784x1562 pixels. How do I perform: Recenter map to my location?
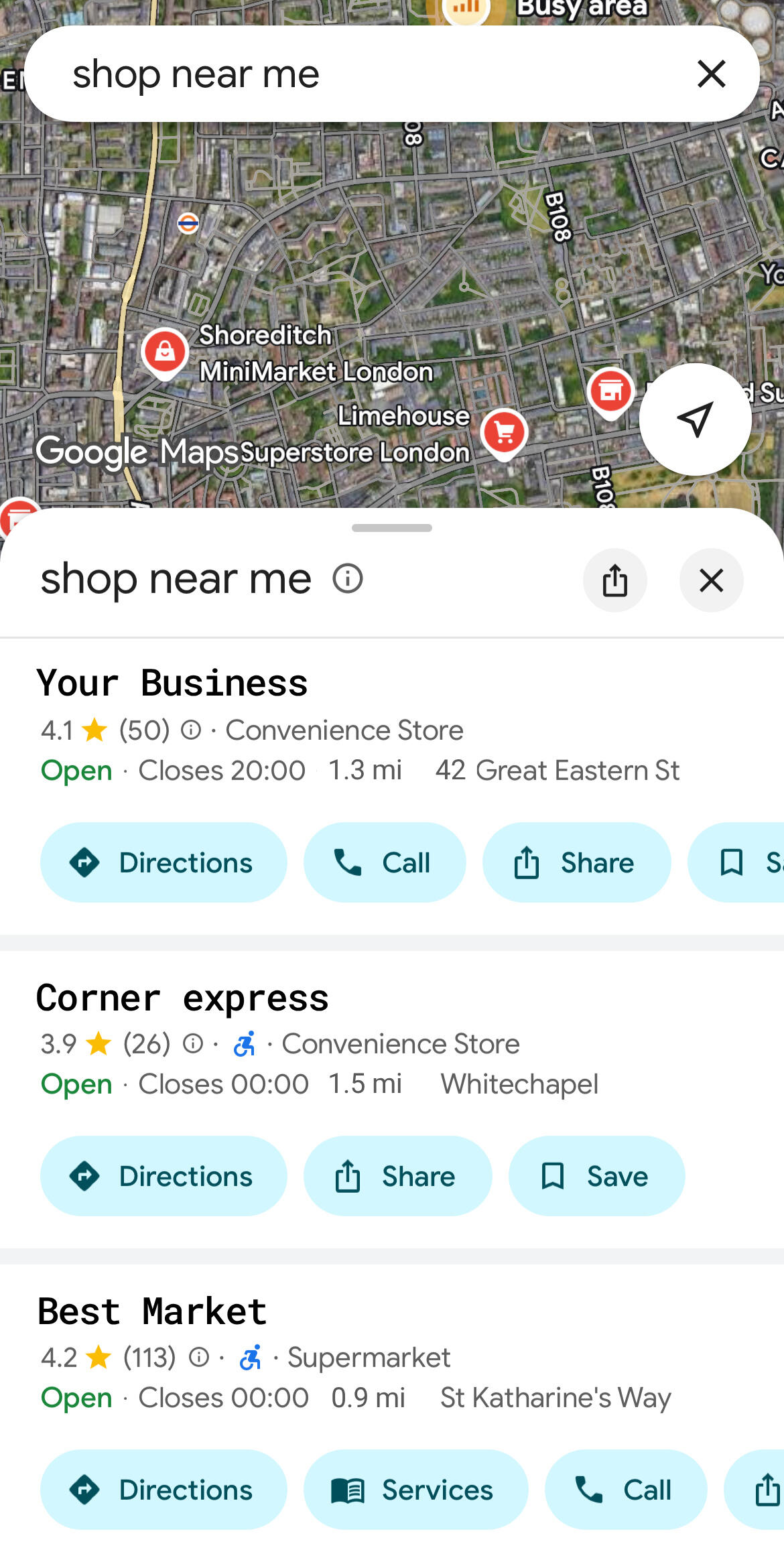695,419
